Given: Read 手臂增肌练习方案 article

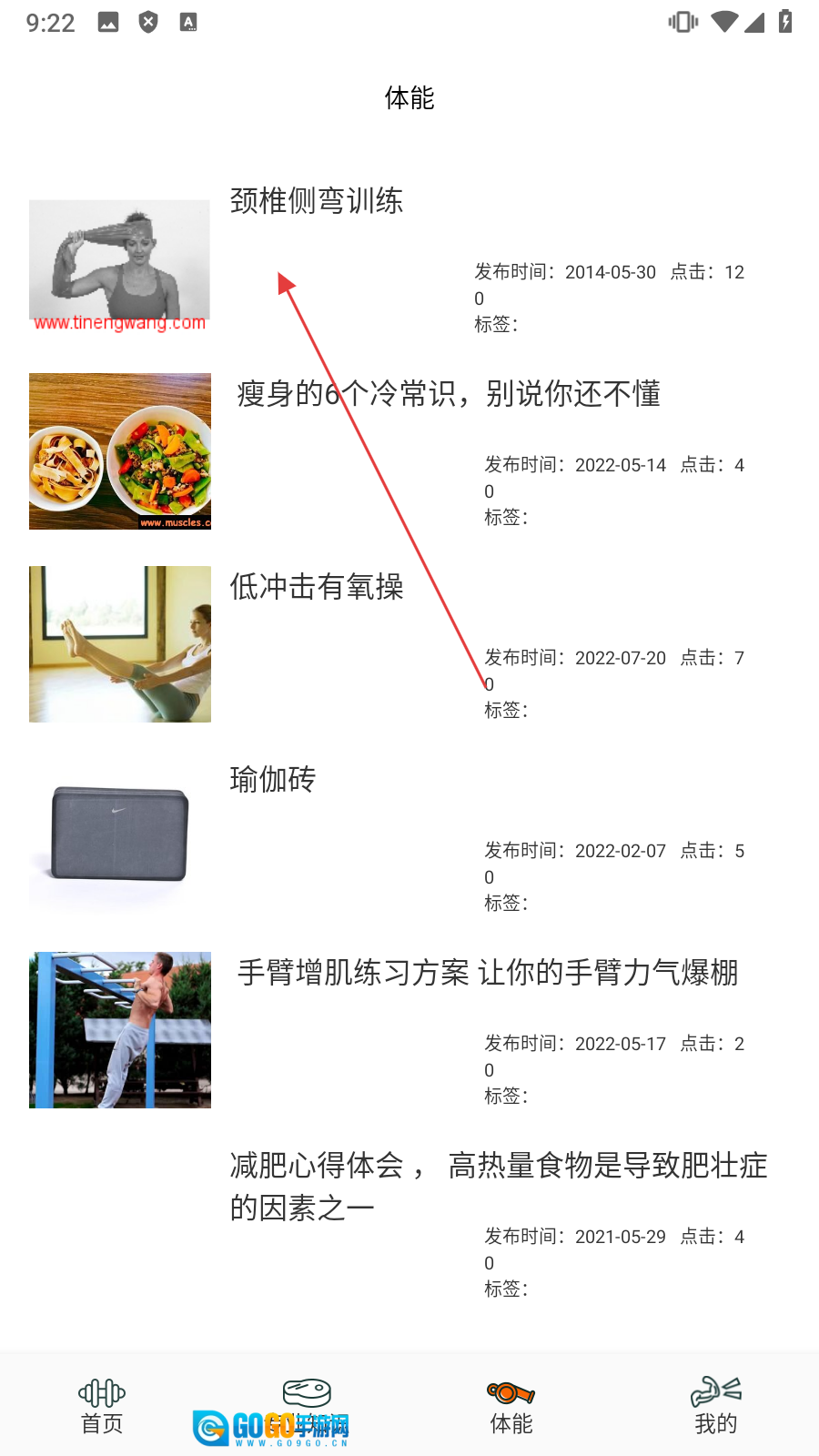Looking at the screenshot, I should click(487, 973).
